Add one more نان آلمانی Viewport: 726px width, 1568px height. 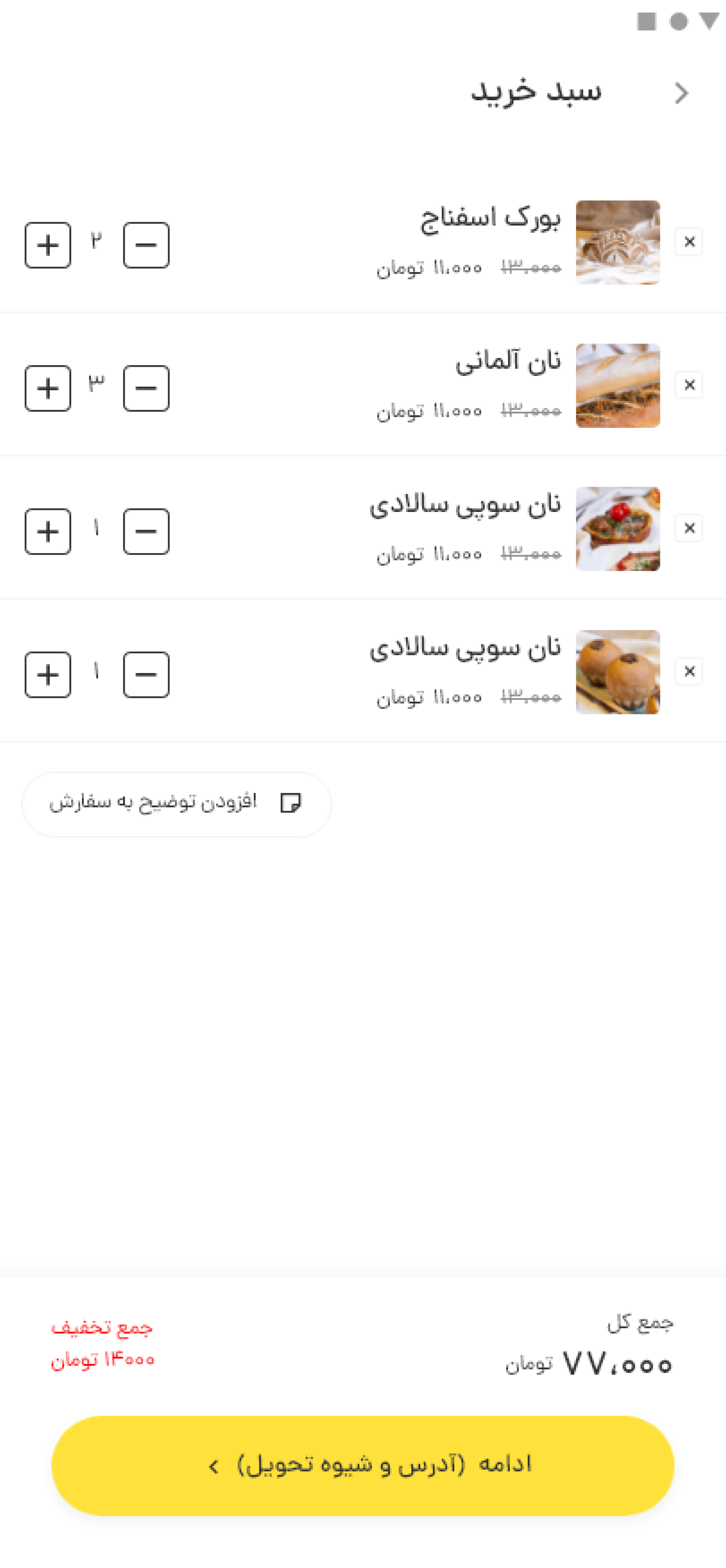pos(48,388)
